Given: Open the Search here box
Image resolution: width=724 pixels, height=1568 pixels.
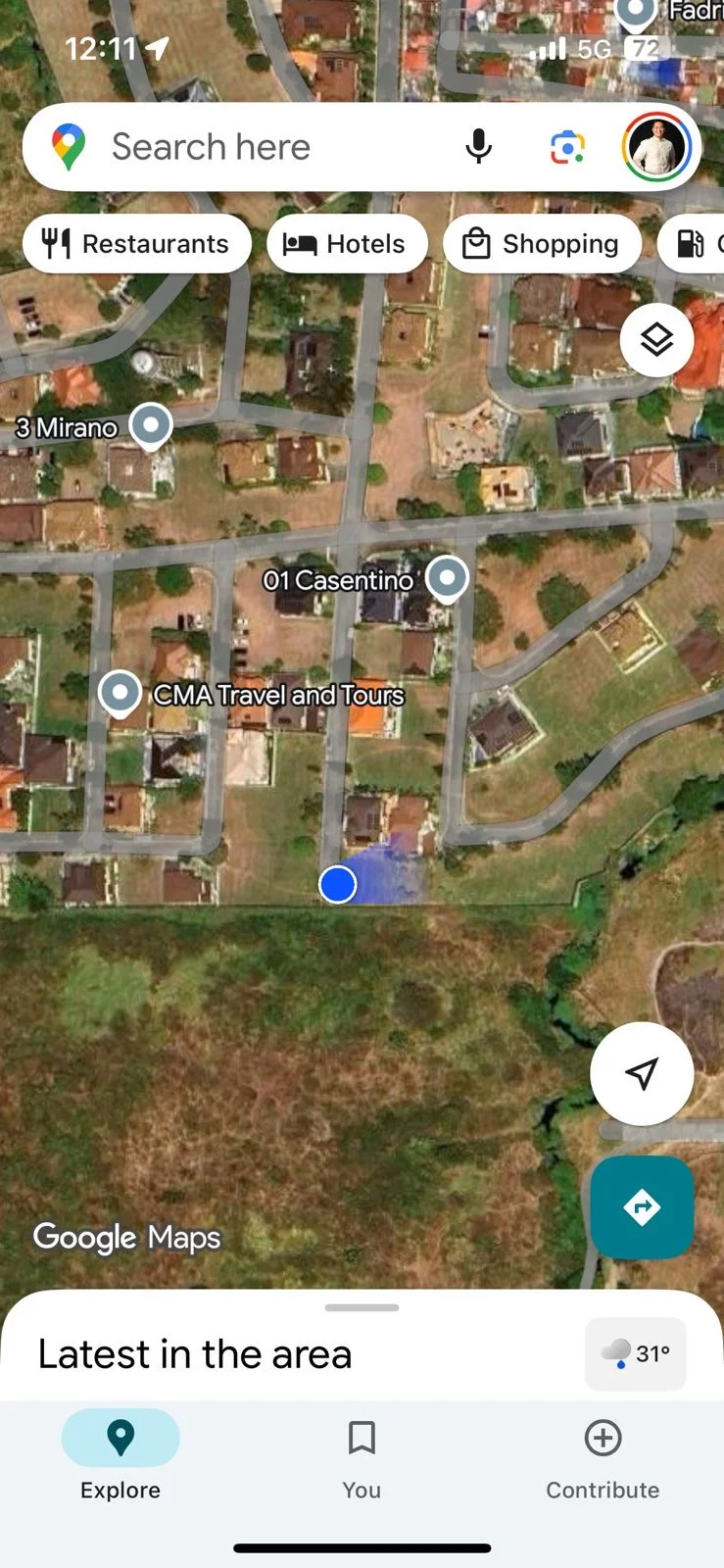Looking at the screenshot, I should point(255,147).
